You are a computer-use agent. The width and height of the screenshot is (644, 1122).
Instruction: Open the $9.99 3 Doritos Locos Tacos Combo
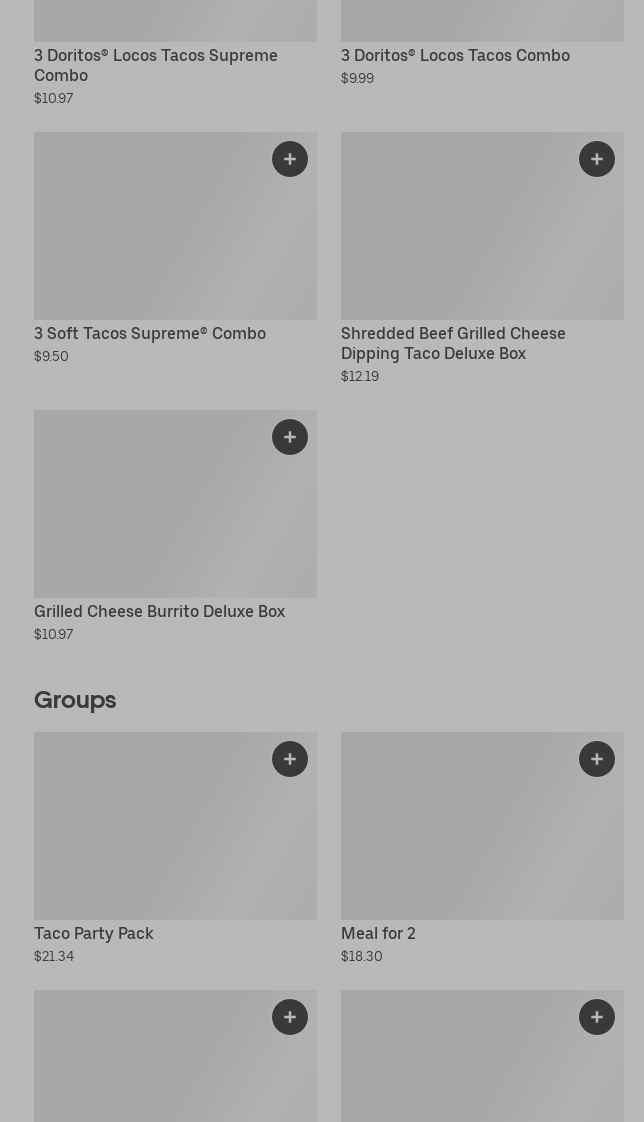[x=455, y=56]
